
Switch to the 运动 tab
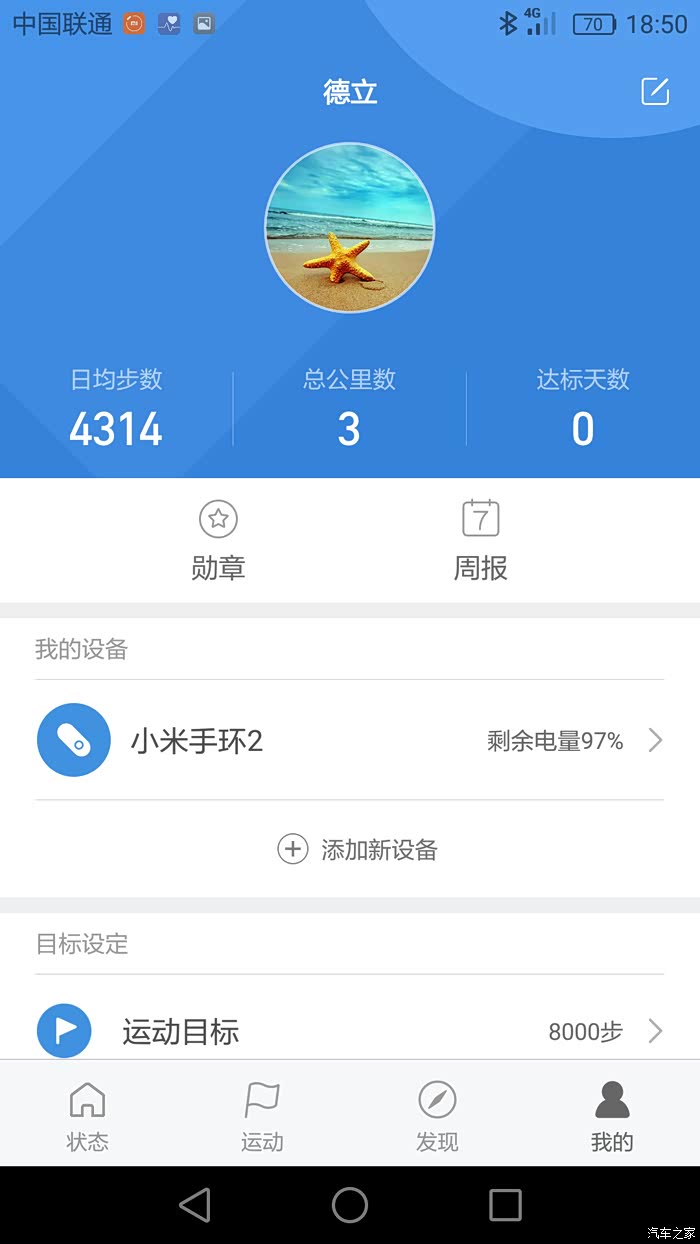(x=262, y=1114)
